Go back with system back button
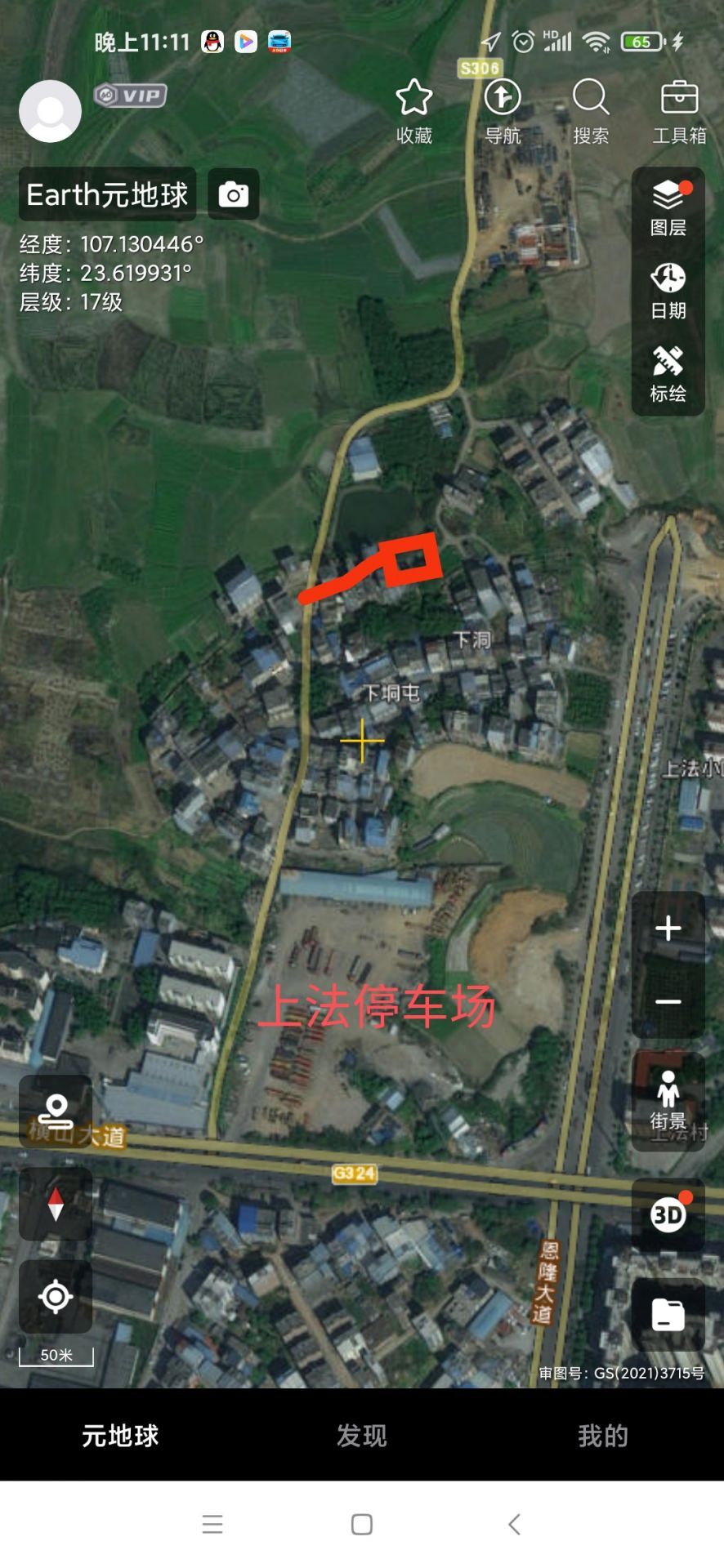The width and height of the screenshot is (724, 1568). [x=514, y=1524]
